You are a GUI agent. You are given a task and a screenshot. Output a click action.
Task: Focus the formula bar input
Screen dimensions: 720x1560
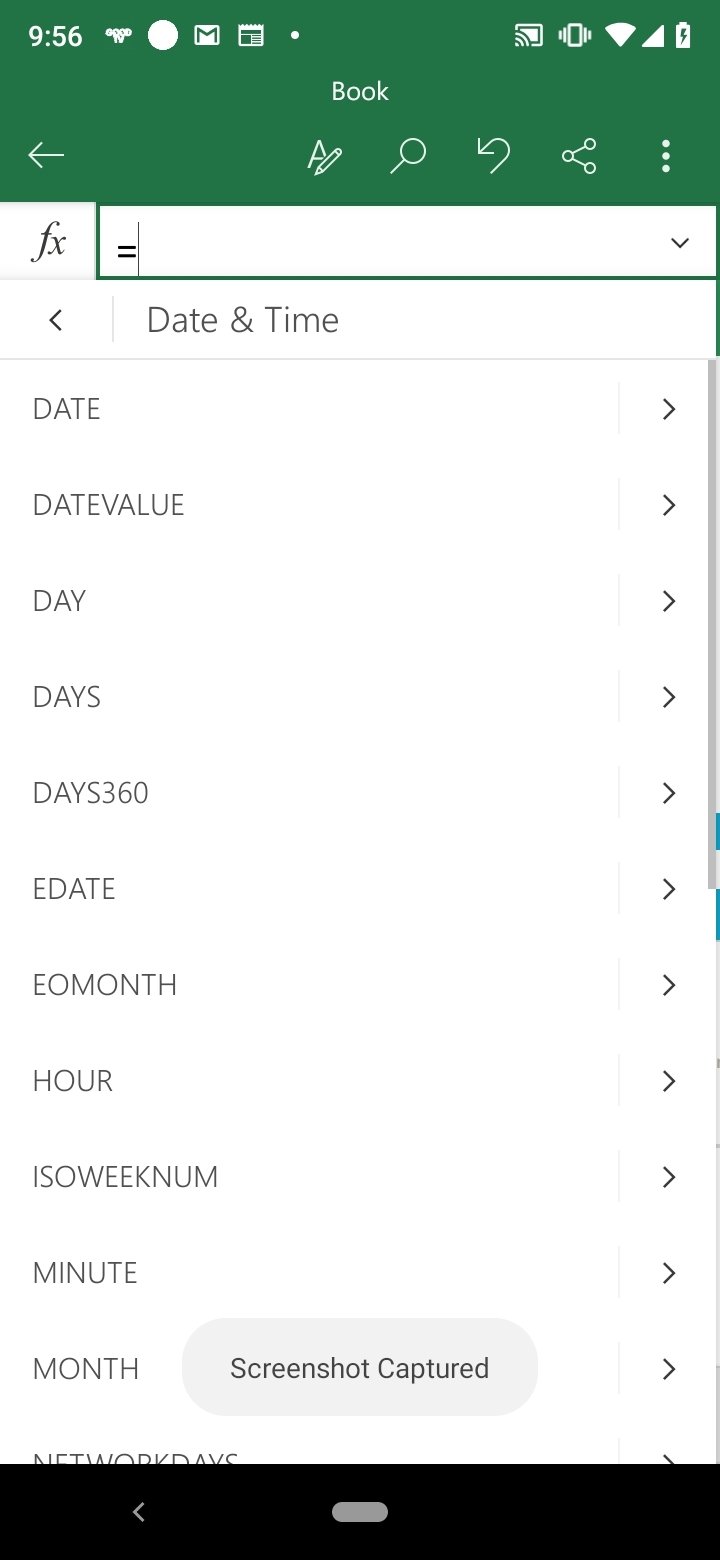click(x=380, y=242)
